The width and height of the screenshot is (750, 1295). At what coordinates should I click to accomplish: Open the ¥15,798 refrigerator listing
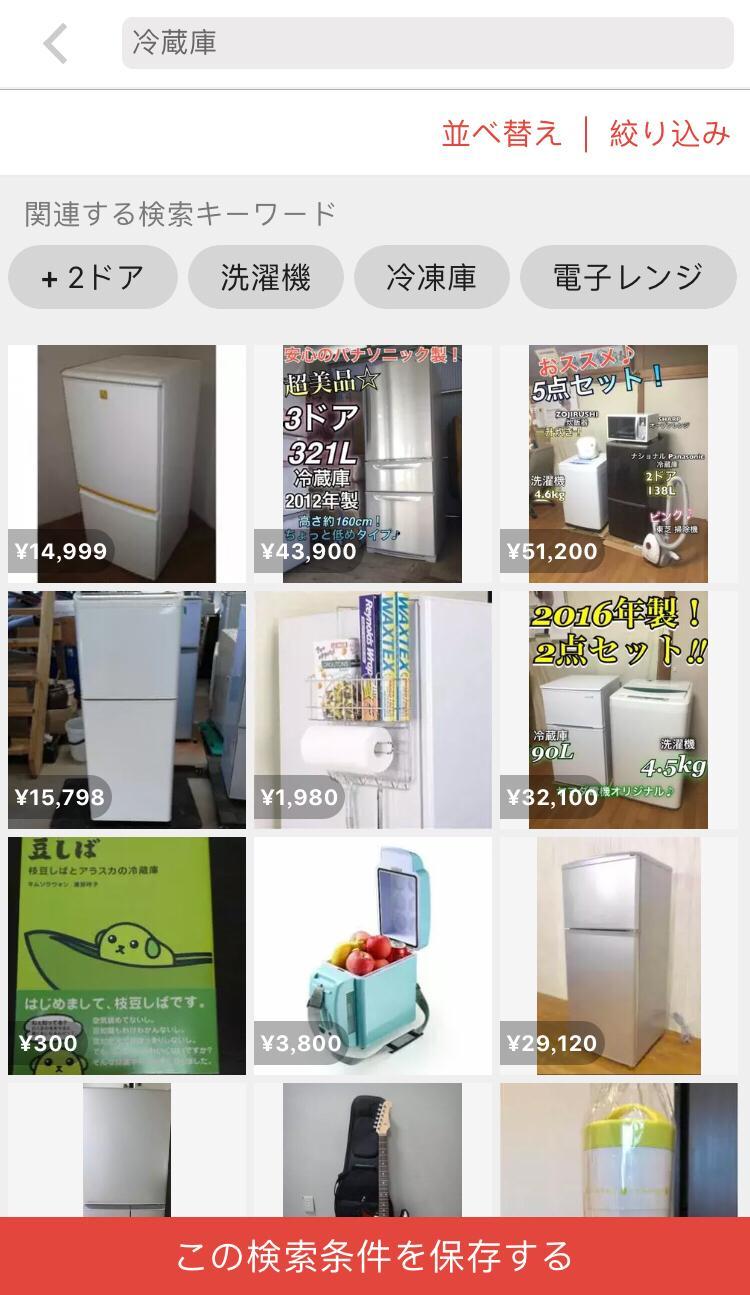(x=127, y=709)
